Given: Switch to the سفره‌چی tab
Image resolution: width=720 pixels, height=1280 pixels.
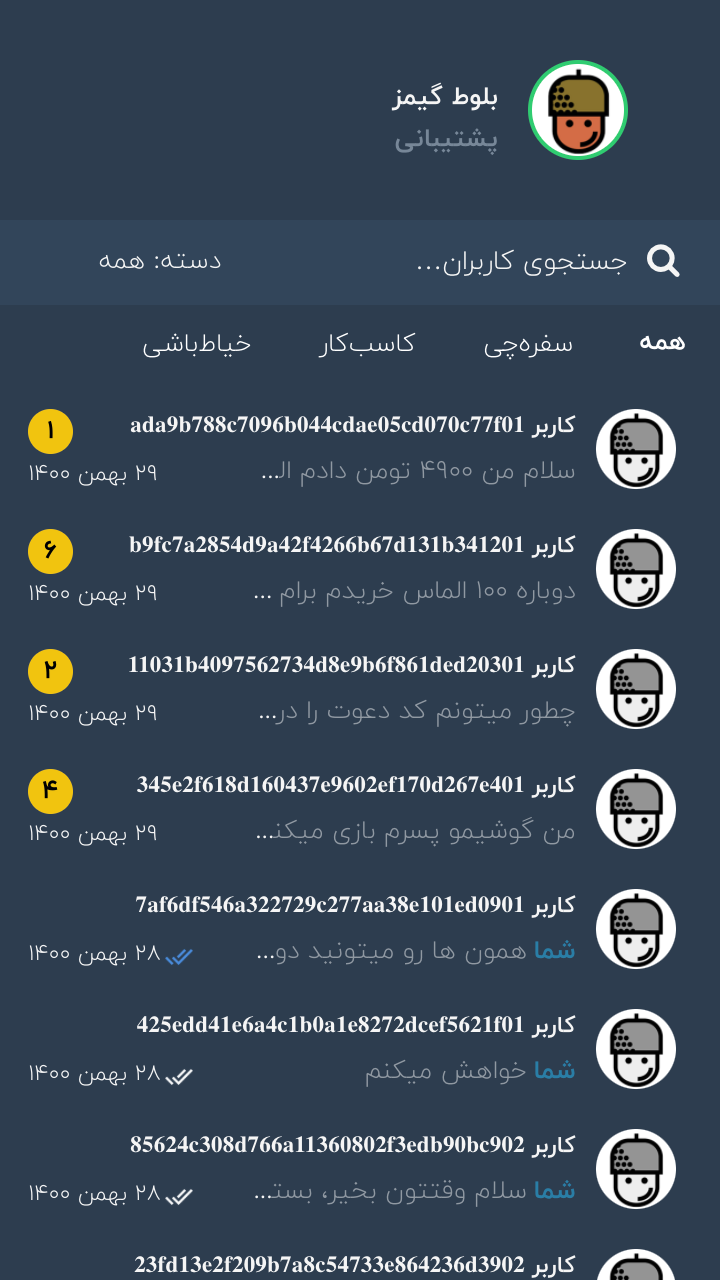Looking at the screenshot, I should [528, 344].
